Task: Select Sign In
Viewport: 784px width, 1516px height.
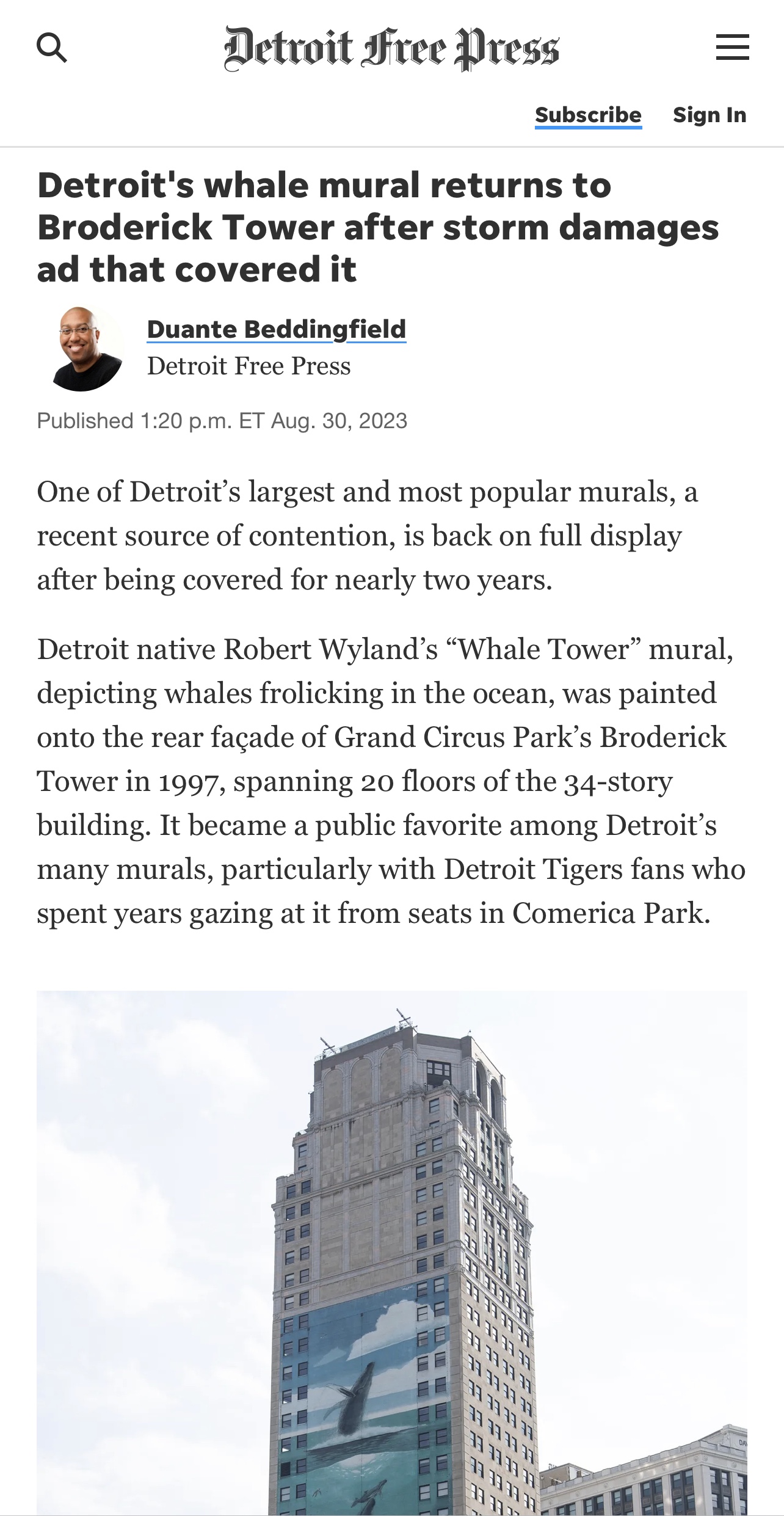Action: [x=710, y=115]
